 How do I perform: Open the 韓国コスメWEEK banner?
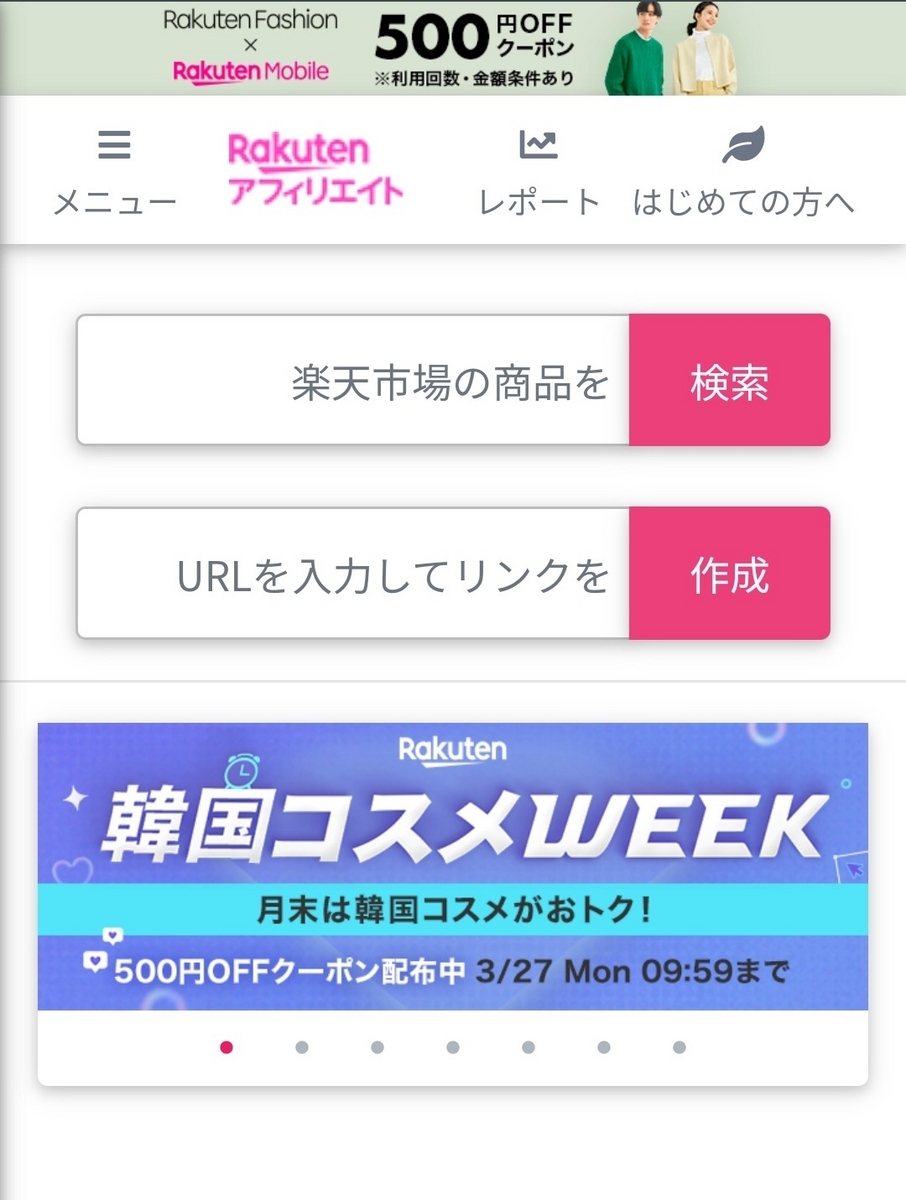click(x=452, y=866)
